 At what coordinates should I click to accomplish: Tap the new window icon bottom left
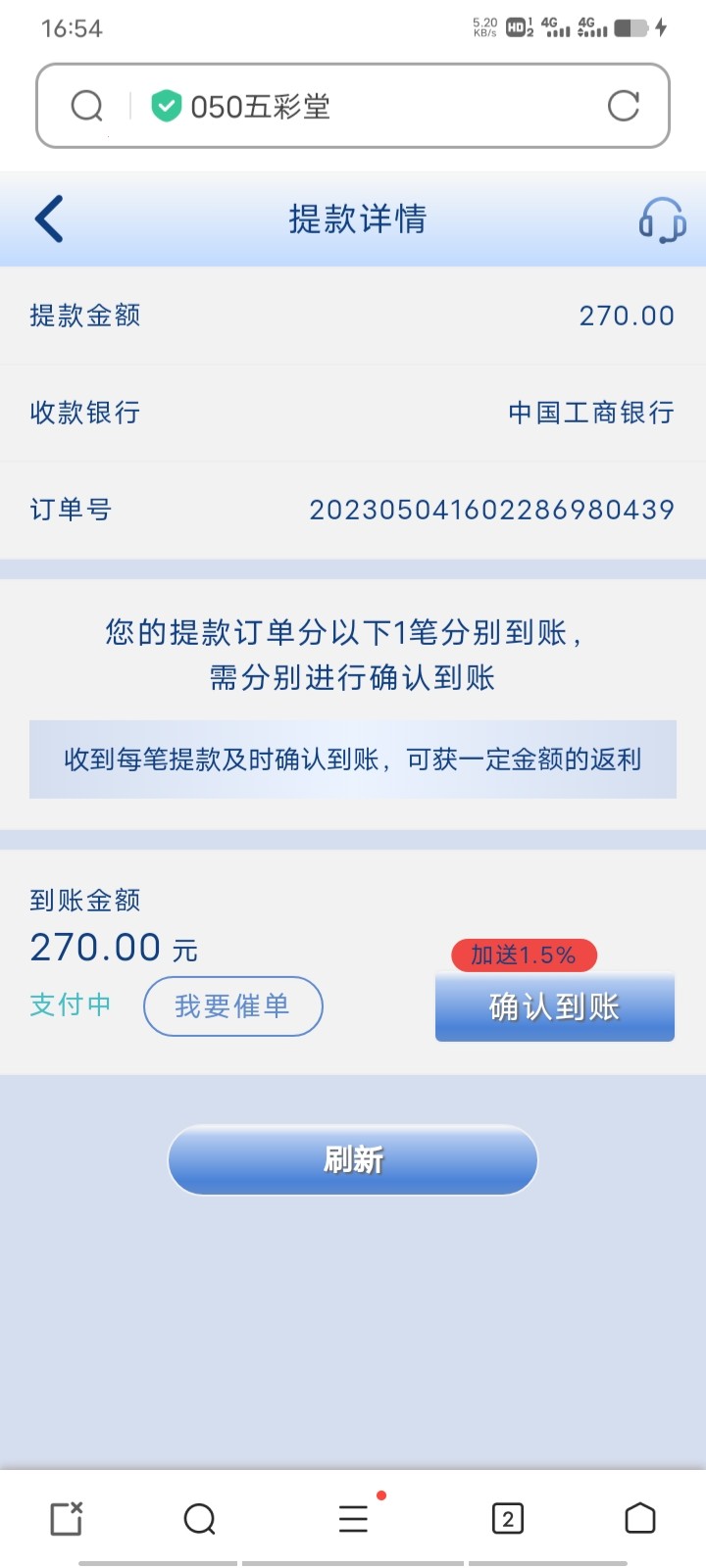(65, 1520)
